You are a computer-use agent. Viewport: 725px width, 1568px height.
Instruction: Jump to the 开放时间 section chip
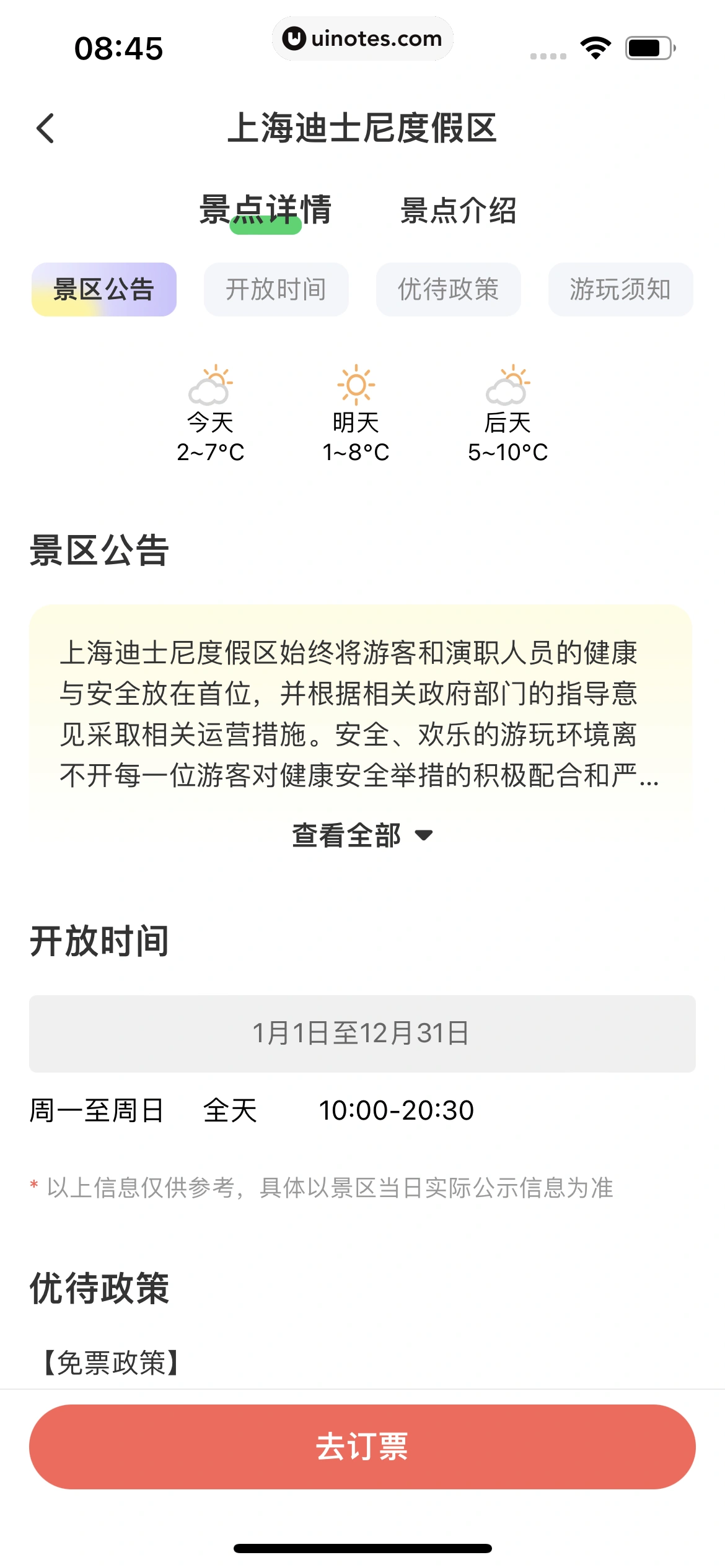click(276, 290)
